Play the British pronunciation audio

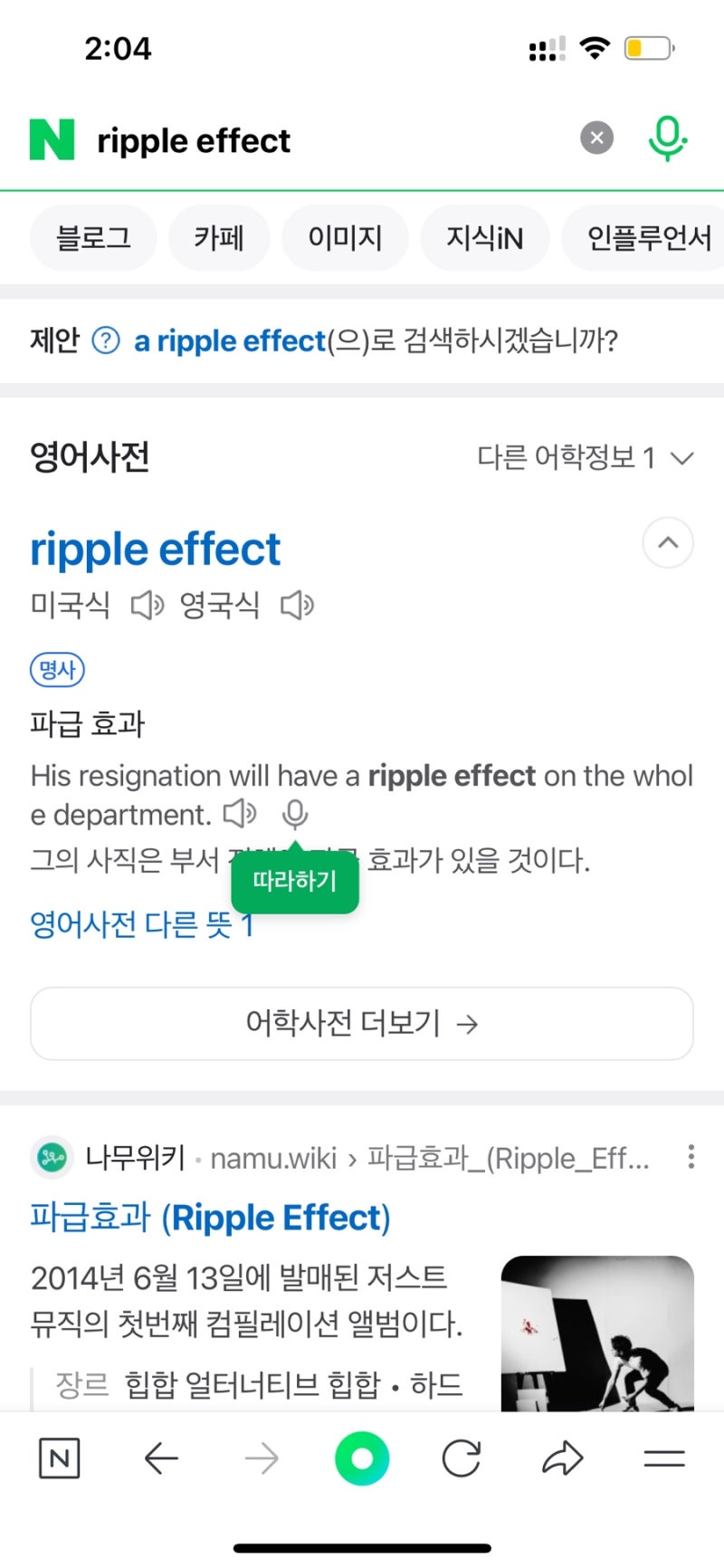click(x=297, y=605)
